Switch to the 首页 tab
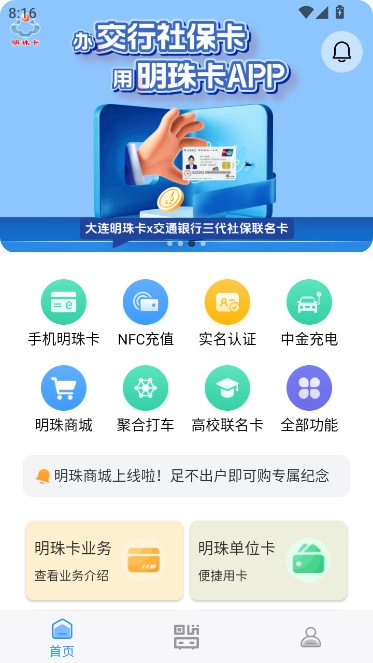373x663 pixels. [62, 637]
